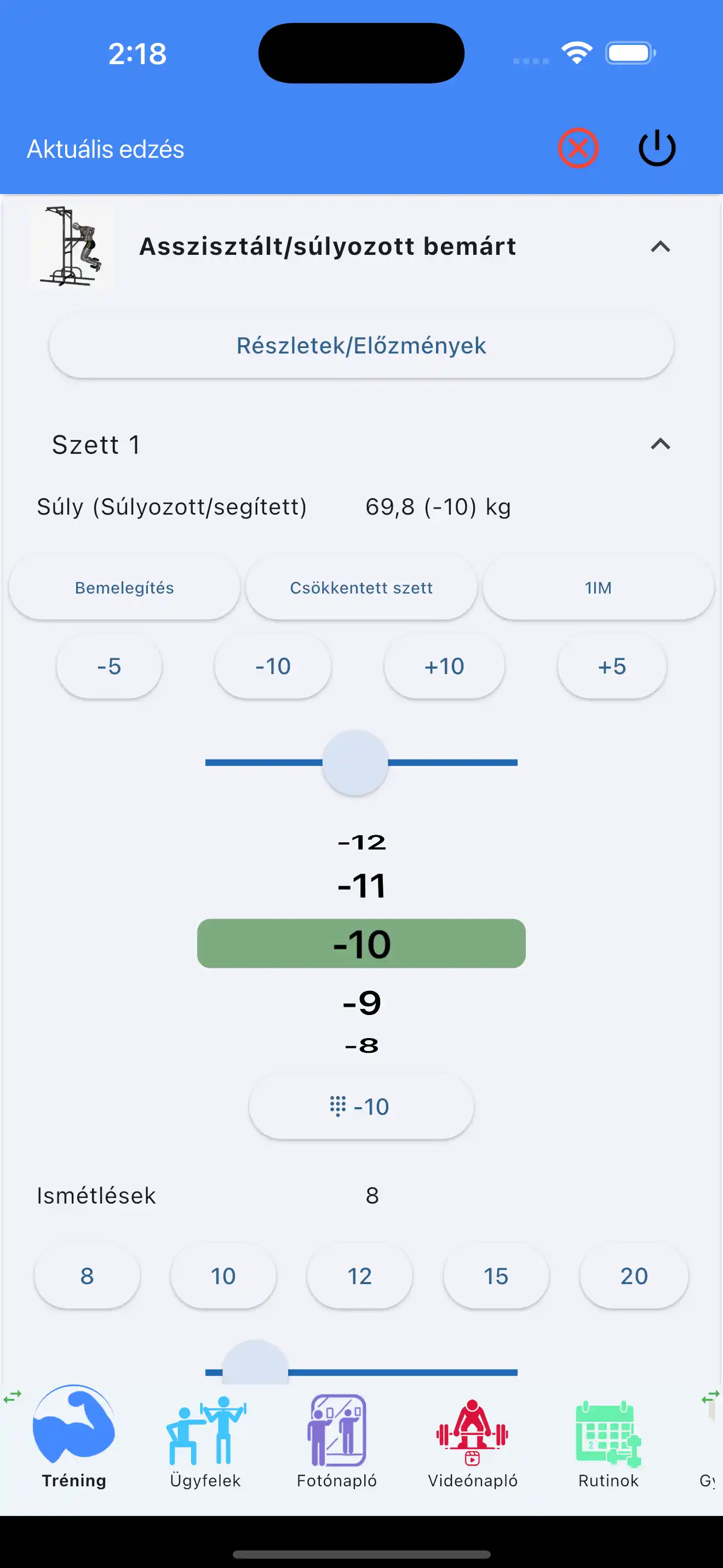Enable Csökkentett szett

[x=361, y=587]
